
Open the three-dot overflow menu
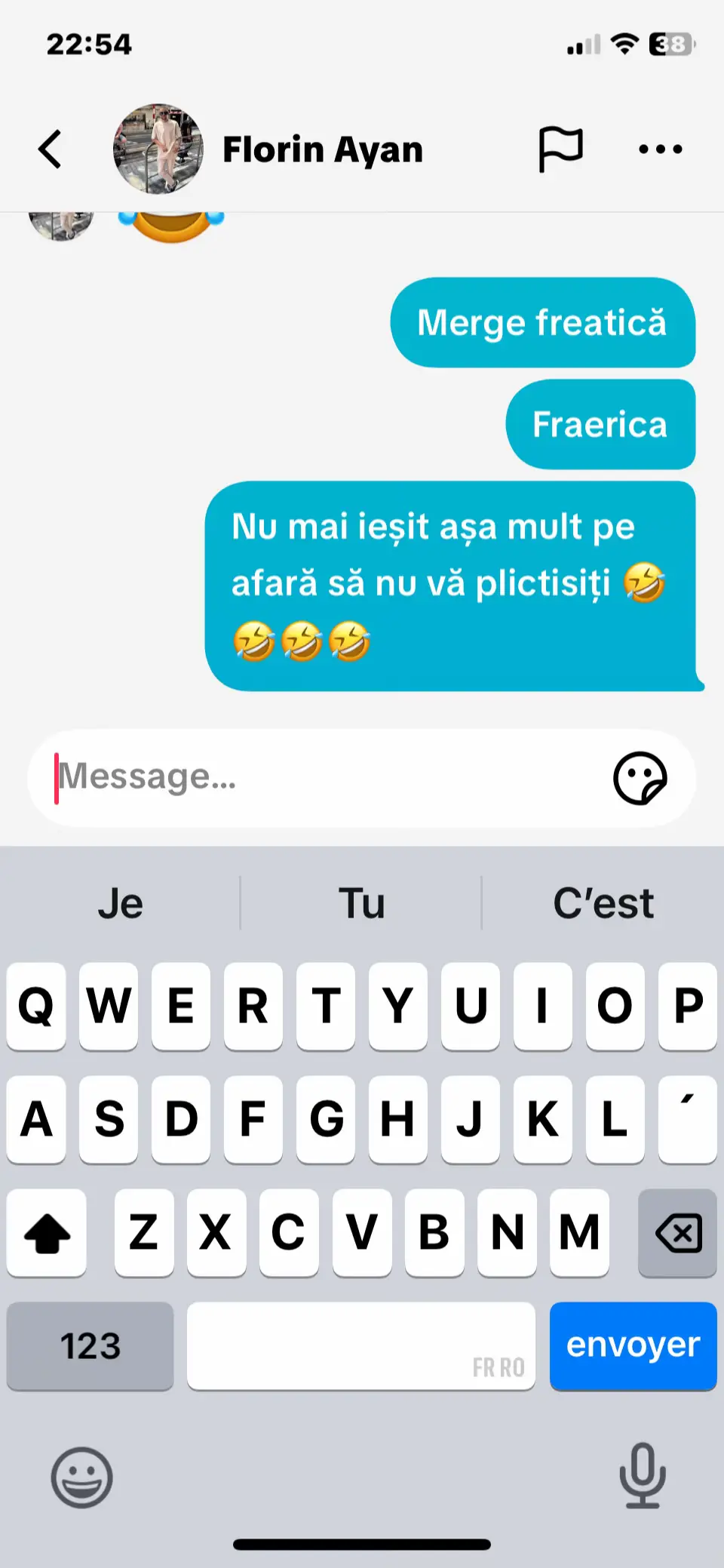[660, 149]
